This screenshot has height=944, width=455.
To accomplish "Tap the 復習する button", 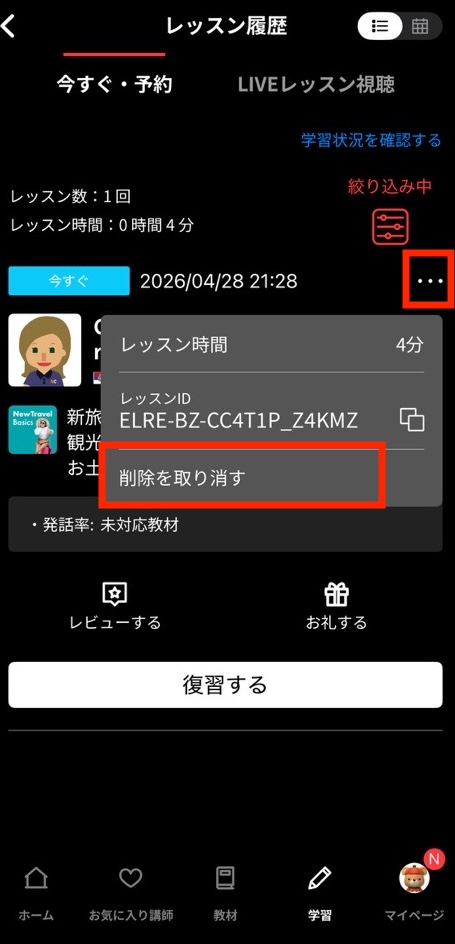I will pos(225,685).
